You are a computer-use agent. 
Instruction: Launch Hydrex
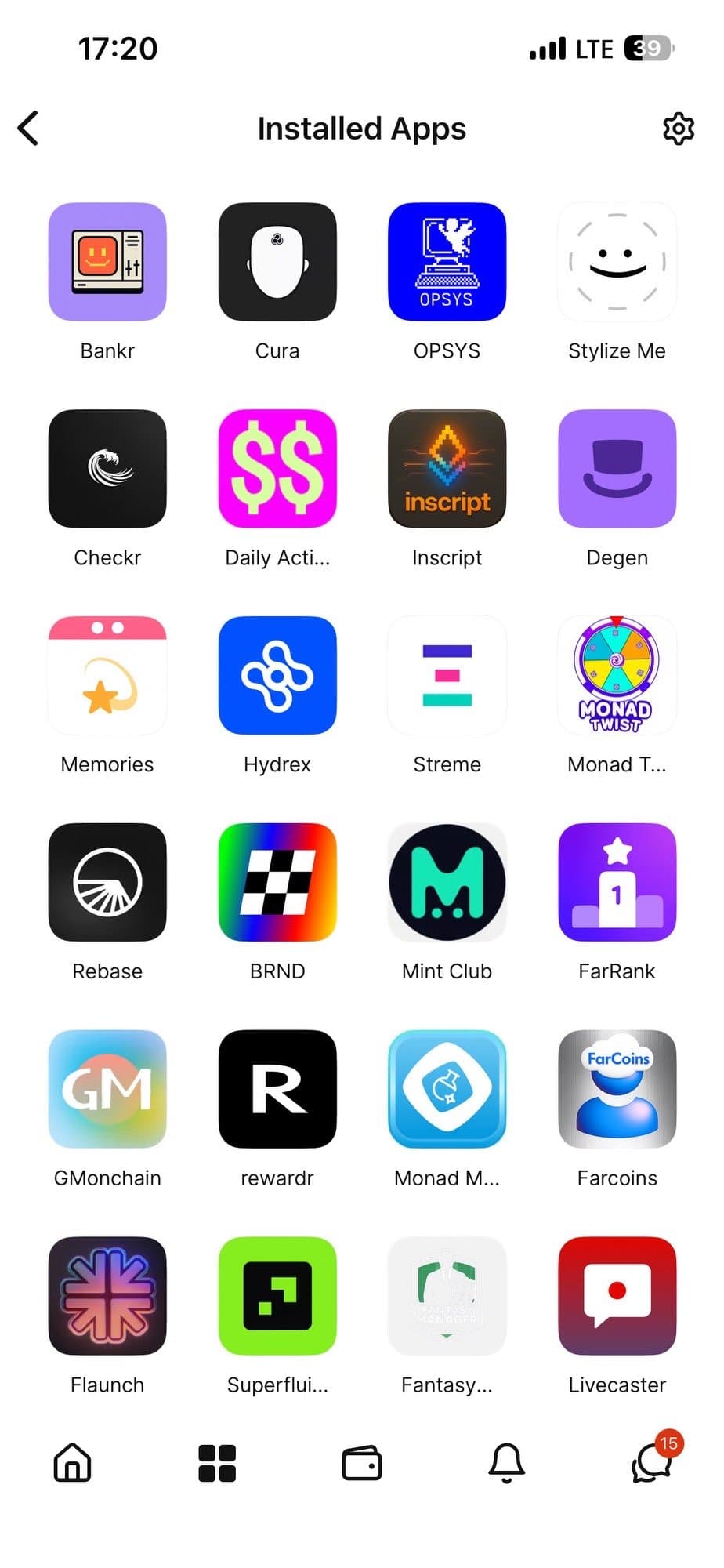pyautogui.click(x=277, y=676)
